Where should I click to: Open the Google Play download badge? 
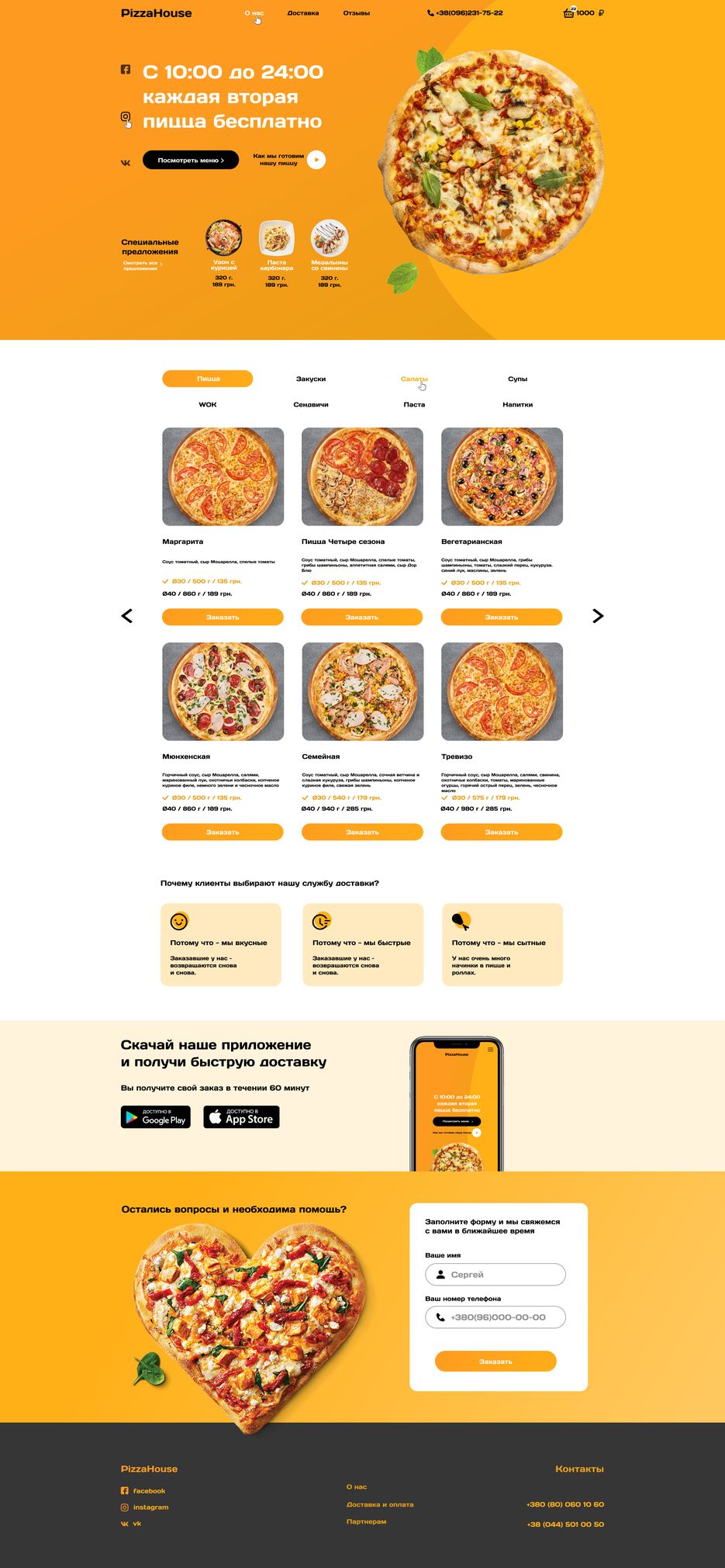coord(155,1117)
